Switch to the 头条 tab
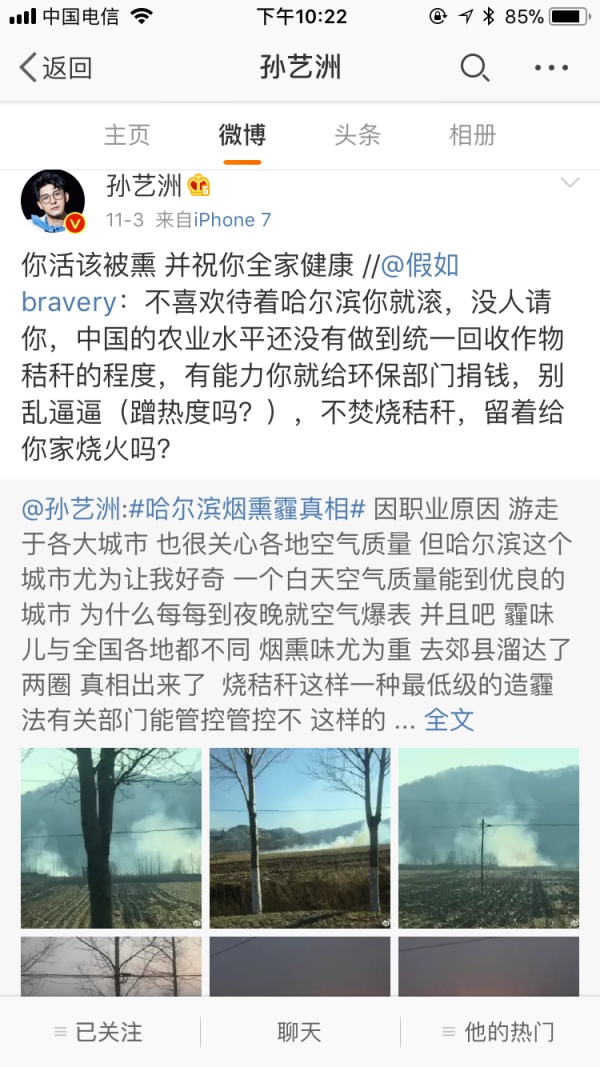 [357, 135]
